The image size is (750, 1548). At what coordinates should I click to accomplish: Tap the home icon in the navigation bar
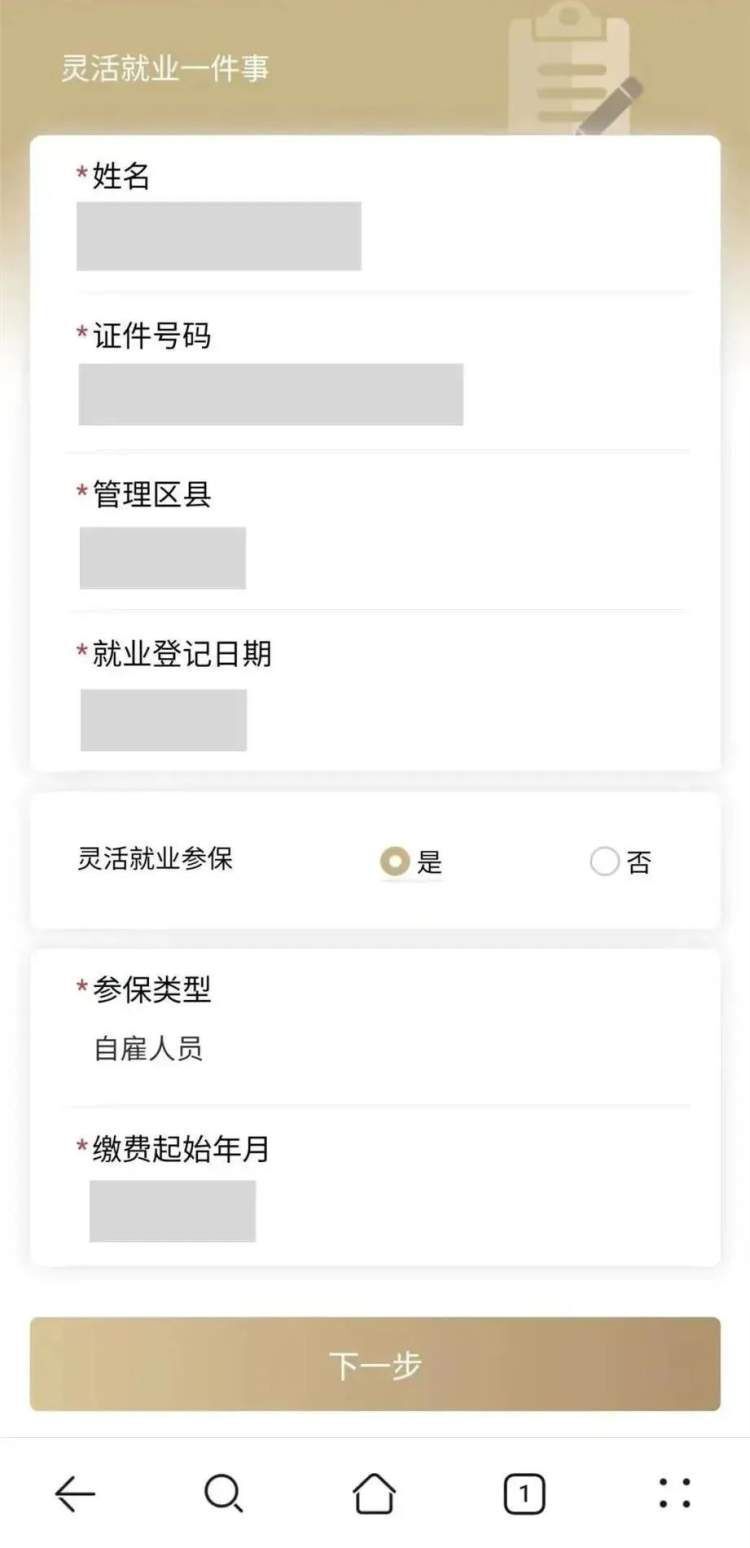(374, 1495)
